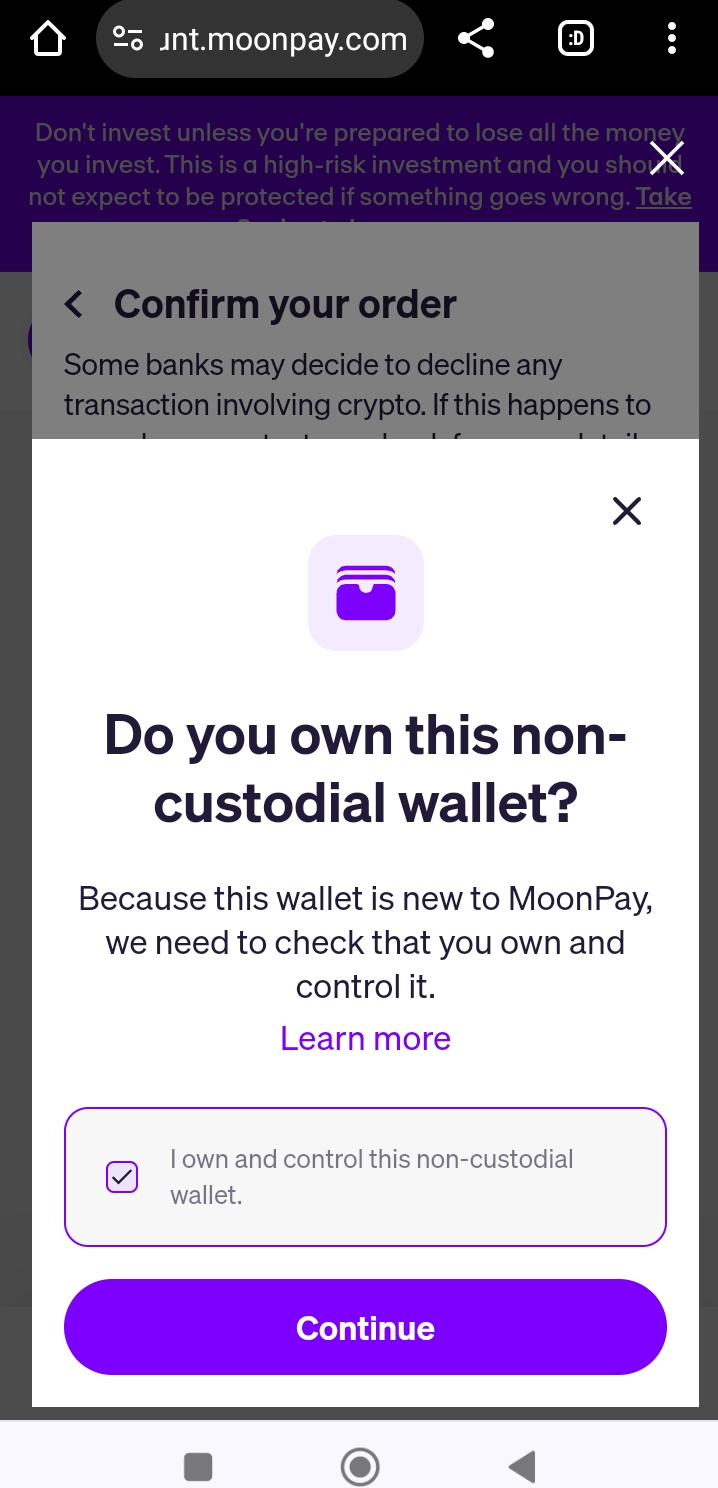The width and height of the screenshot is (718, 1488).
Task: Dismiss the high-risk investment warning banner
Action: click(x=666, y=158)
